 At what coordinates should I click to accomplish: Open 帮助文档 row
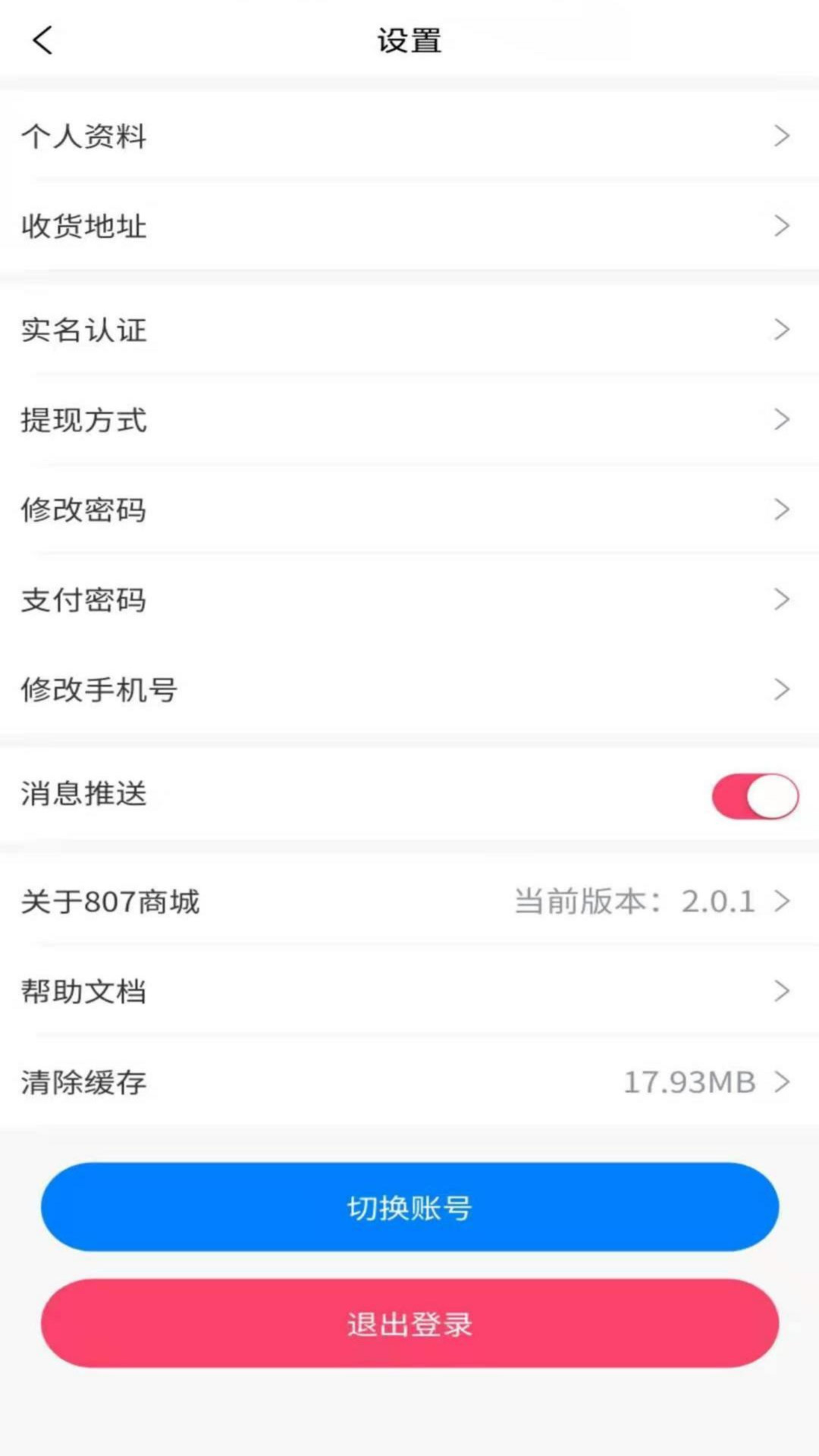(x=409, y=991)
